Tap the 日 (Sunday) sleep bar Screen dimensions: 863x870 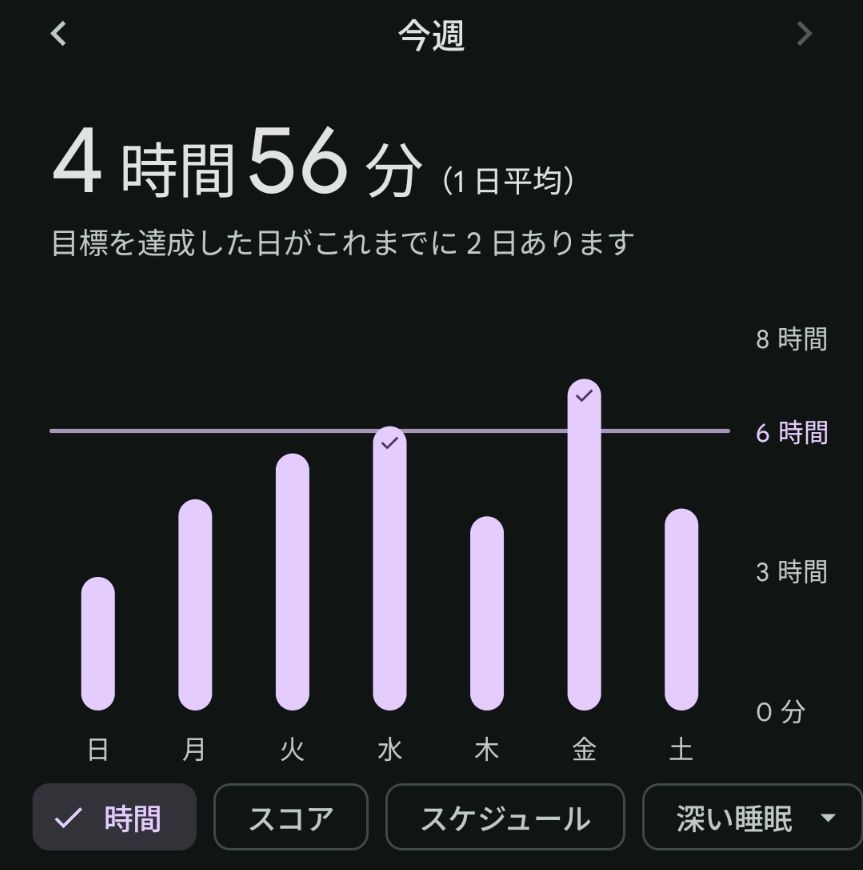[98, 643]
